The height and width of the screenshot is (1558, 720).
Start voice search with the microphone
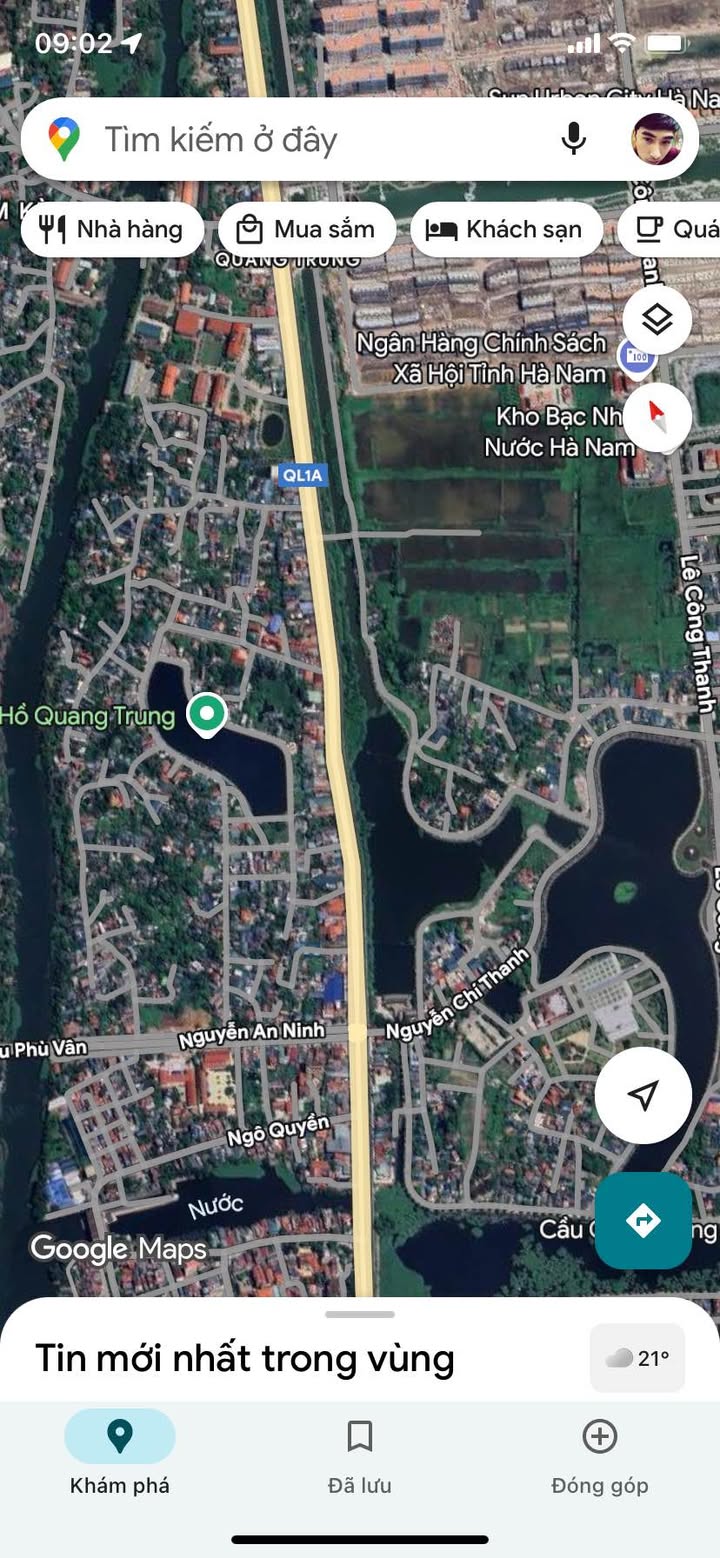[x=573, y=139]
